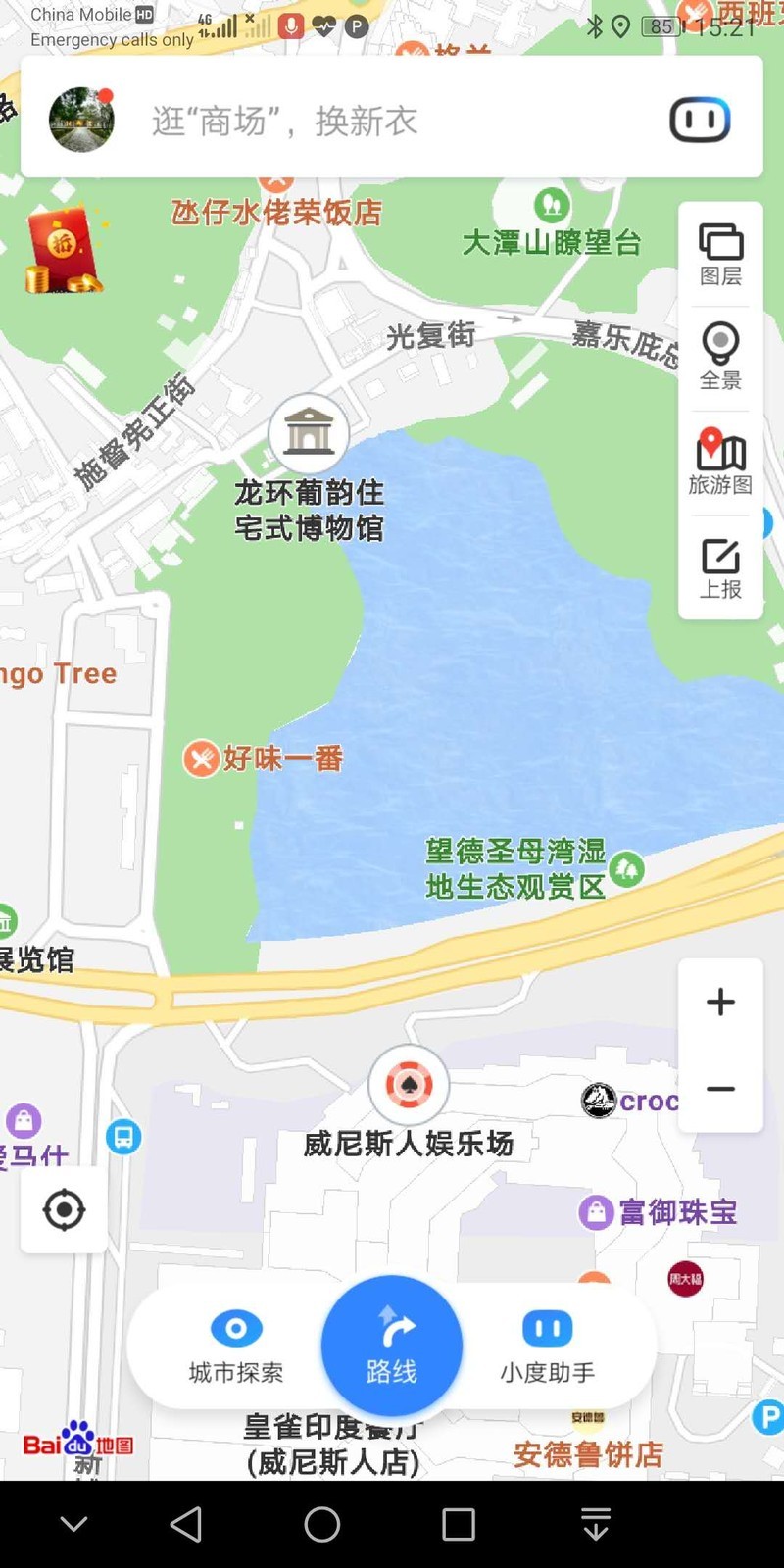Select the bus stop icon on the left

(122, 1137)
